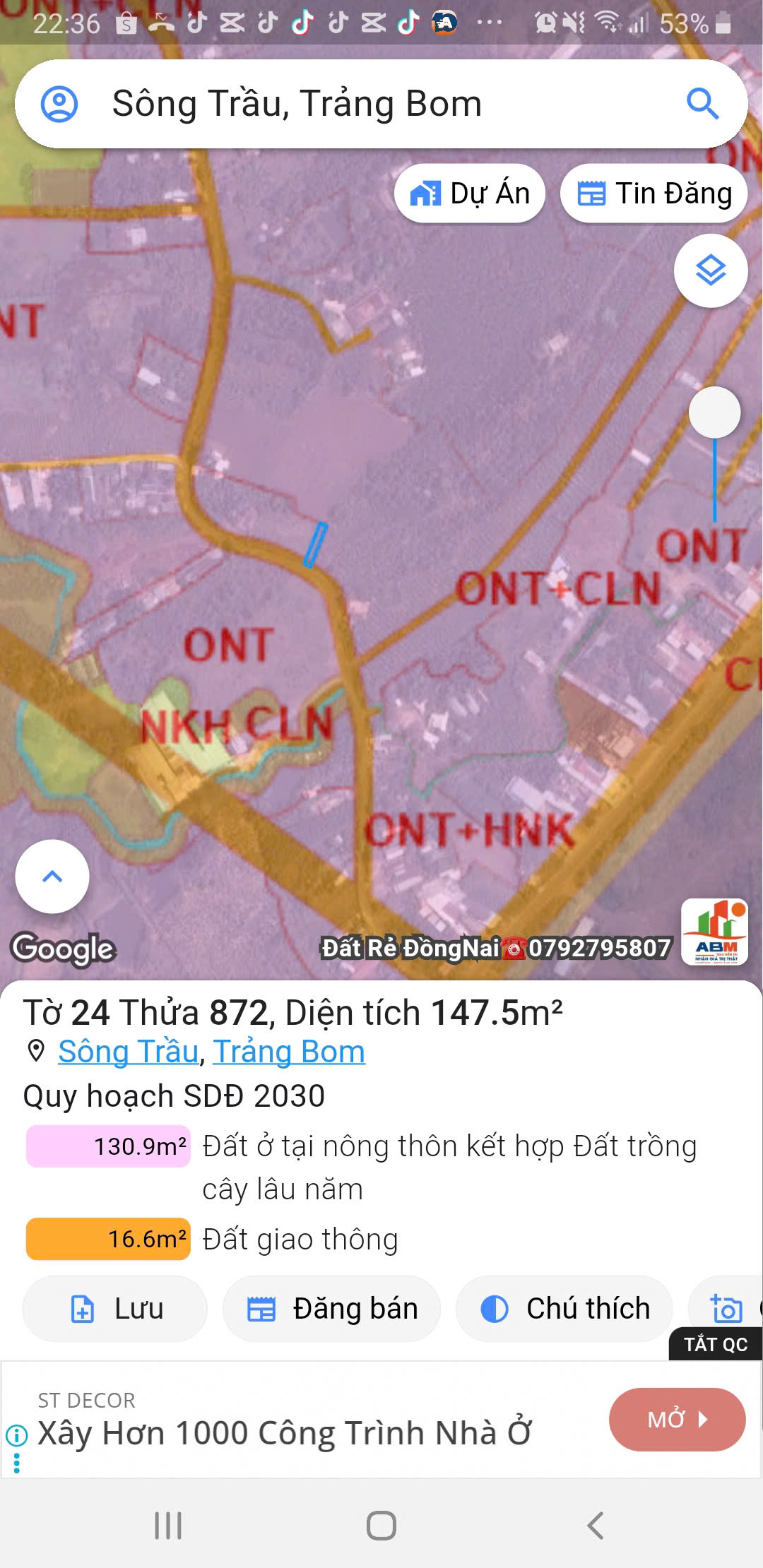This screenshot has height=1568, width=763.
Task: Save this plot with Lưu
Action: 115,1309
